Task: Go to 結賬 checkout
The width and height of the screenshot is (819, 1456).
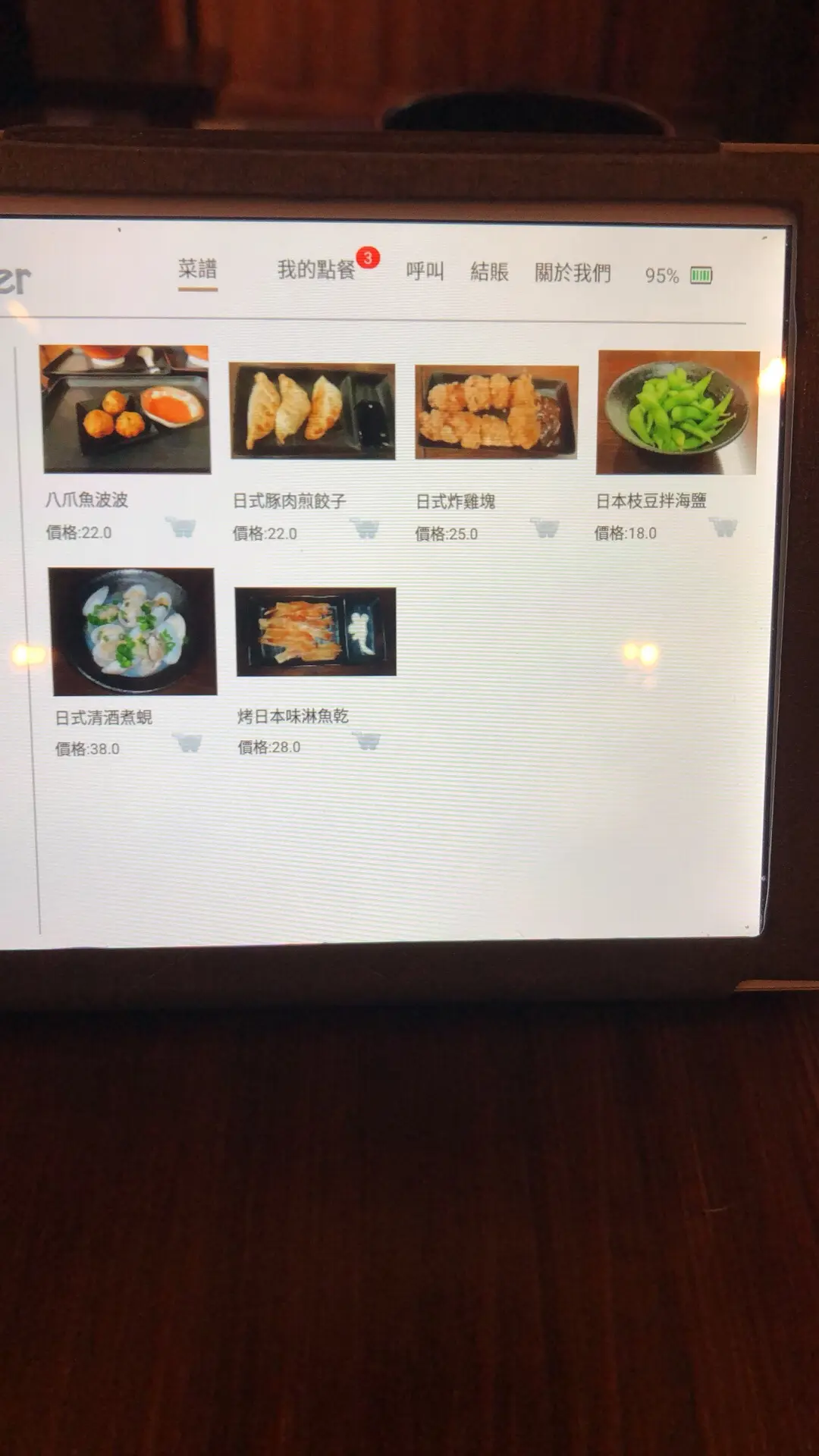Action: [x=489, y=271]
